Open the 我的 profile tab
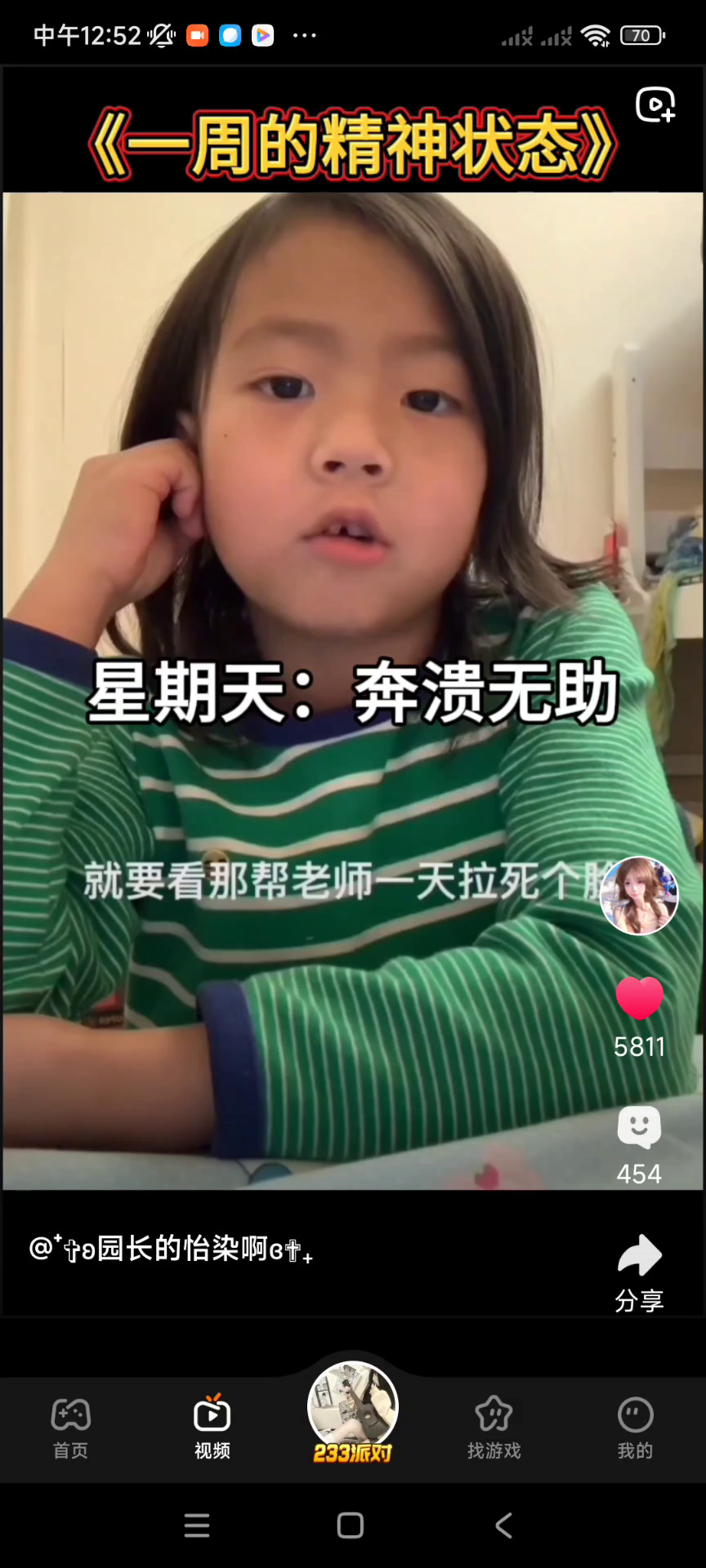This screenshot has height=1568, width=706. [635, 1428]
